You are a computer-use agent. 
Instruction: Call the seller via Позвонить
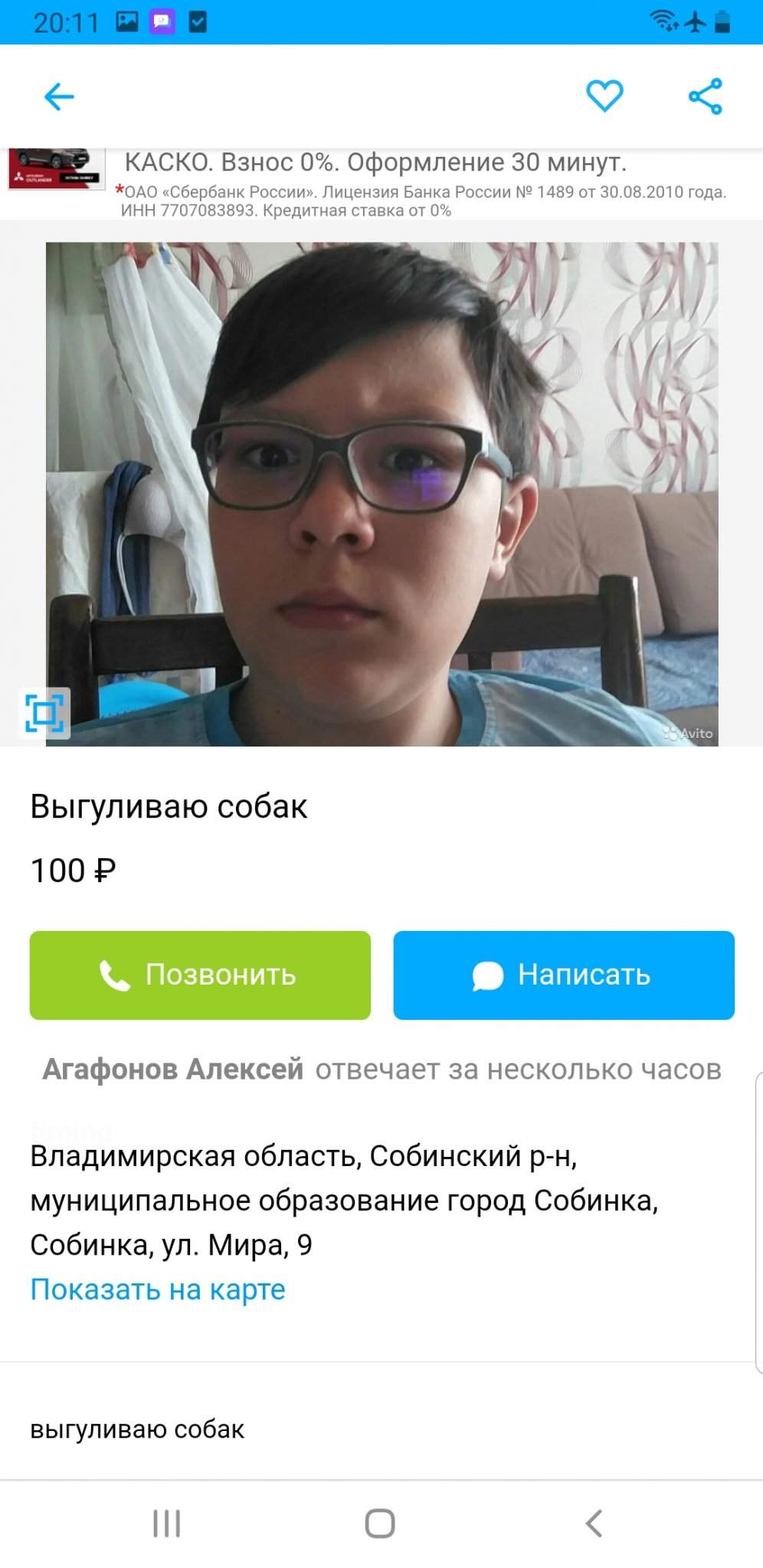200,975
